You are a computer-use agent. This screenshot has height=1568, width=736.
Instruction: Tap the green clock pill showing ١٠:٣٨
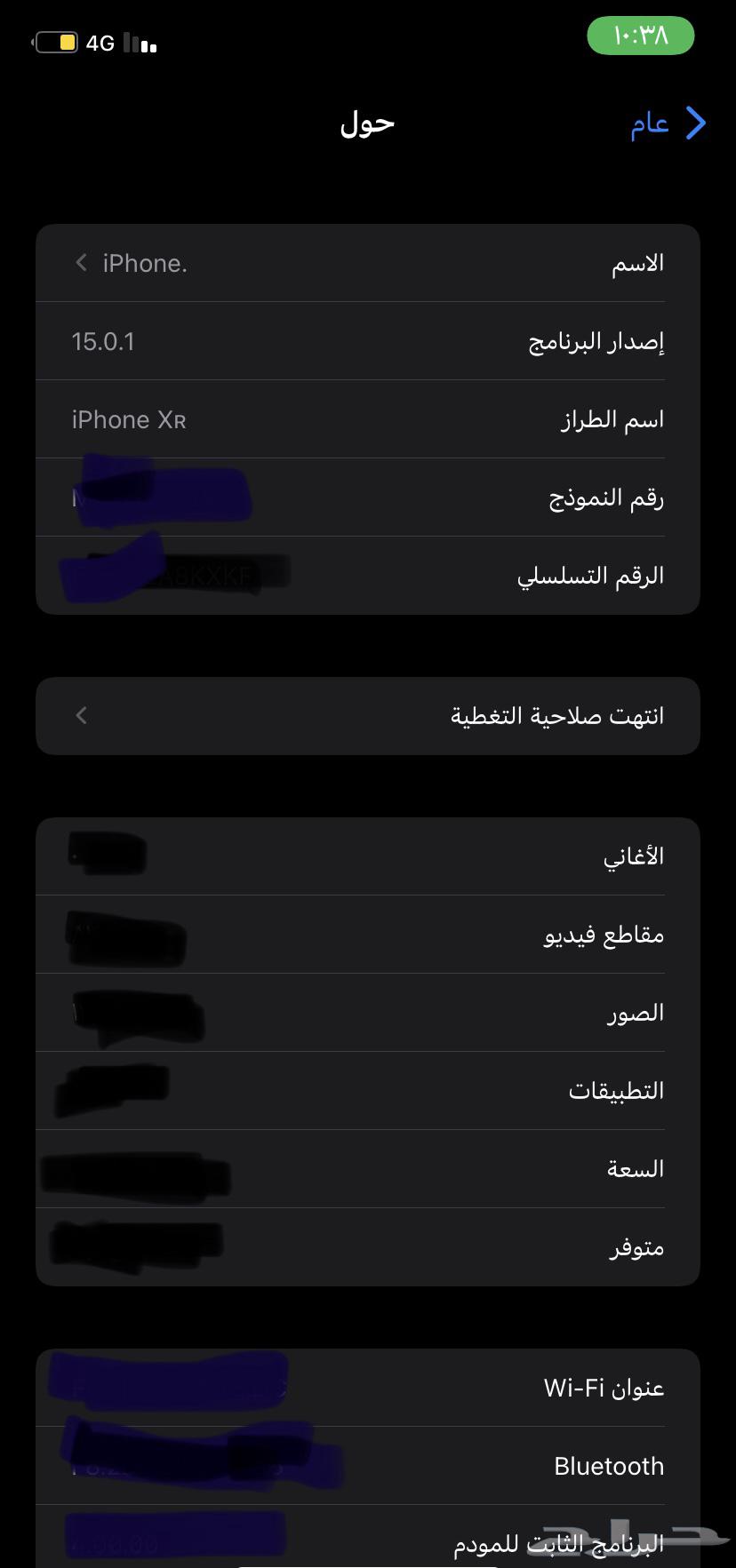(642, 36)
